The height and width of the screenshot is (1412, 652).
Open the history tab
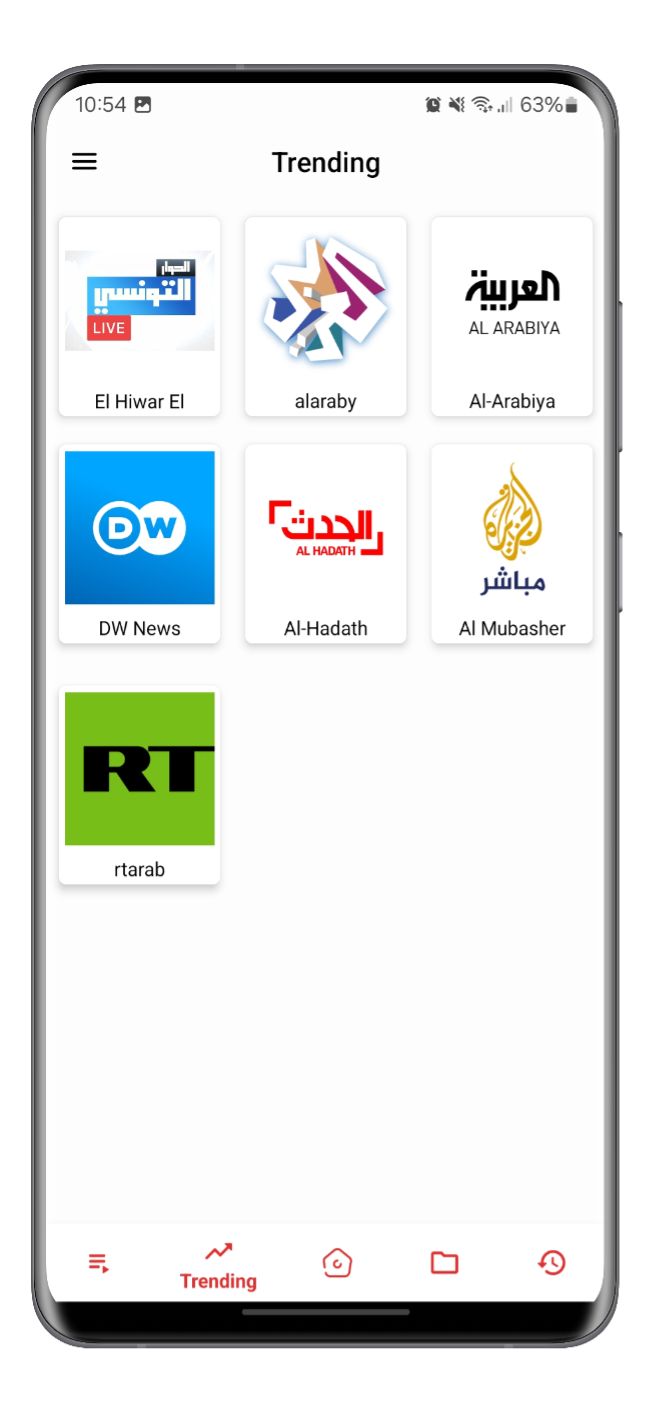click(x=551, y=1263)
